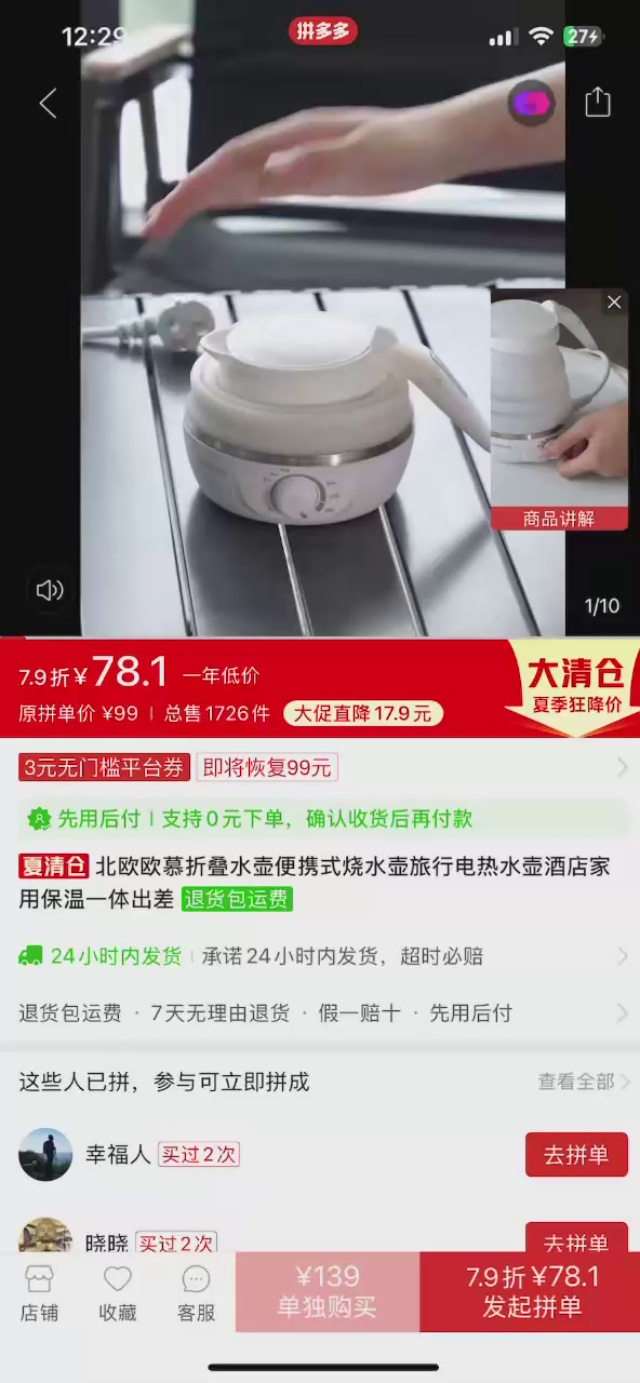The image size is (640, 1383).
Task: Open the 3元无门槛平台券 coupon row
Action: 320,767
